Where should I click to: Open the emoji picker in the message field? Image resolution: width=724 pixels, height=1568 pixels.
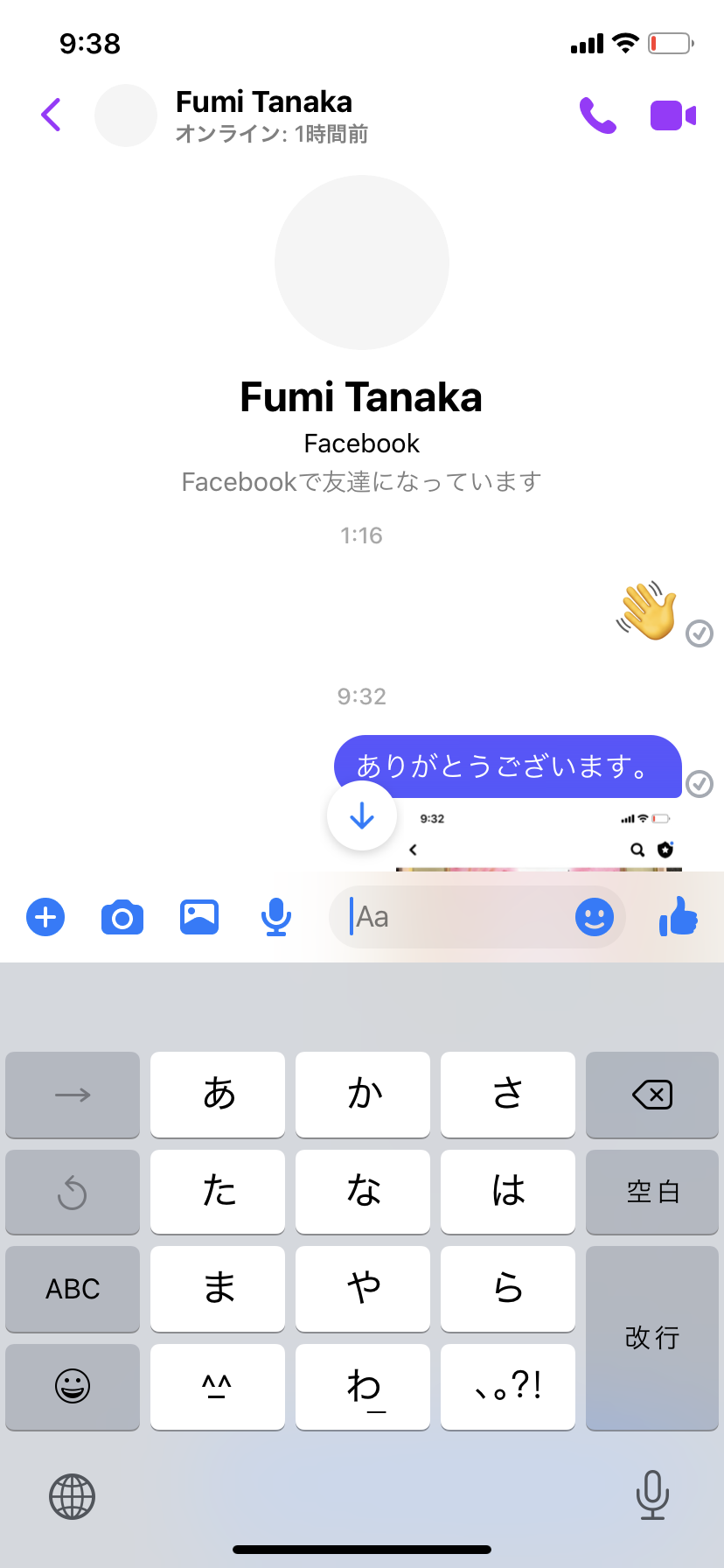tap(595, 917)
